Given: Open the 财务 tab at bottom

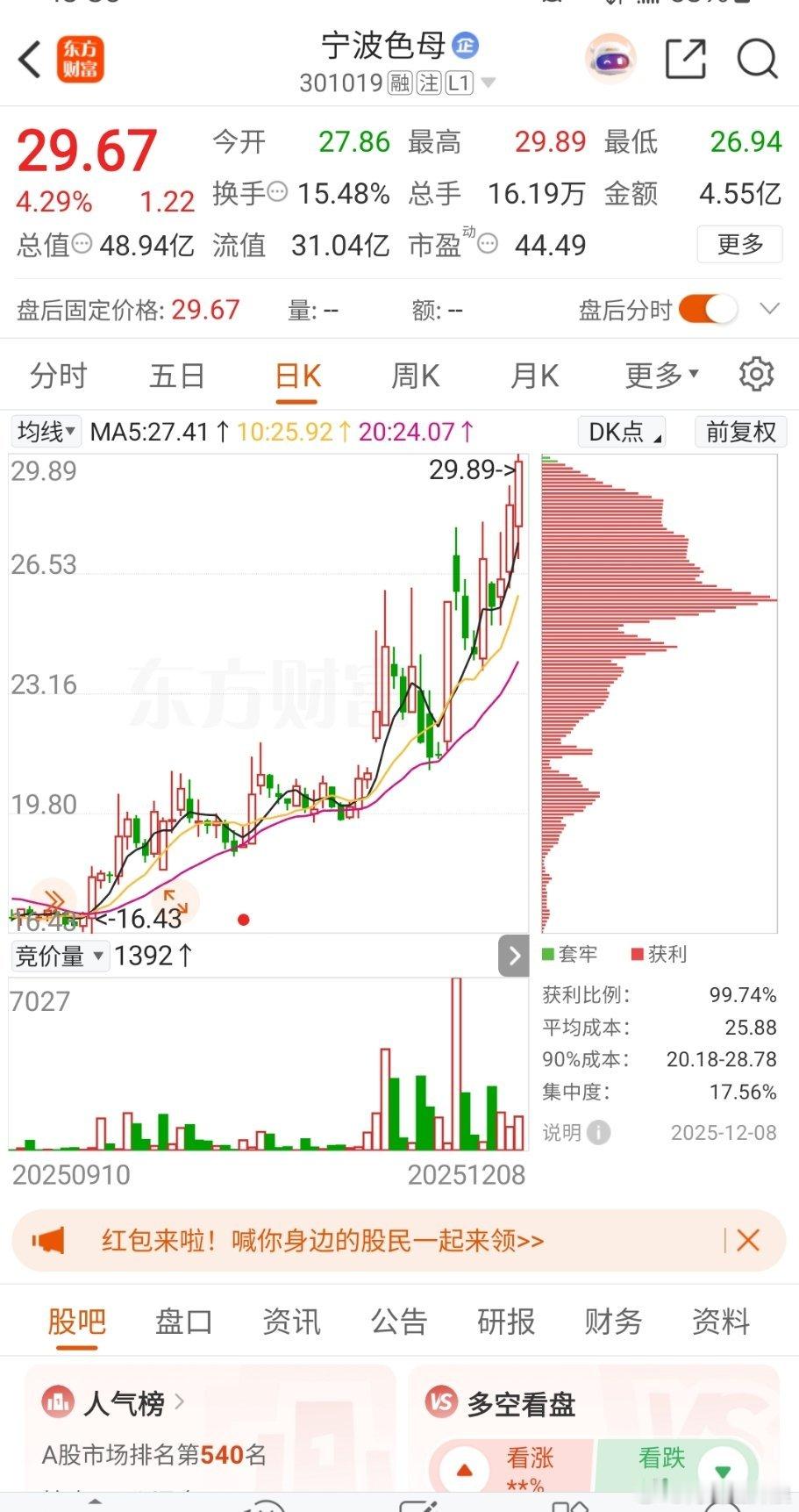Looking at the screenshot, I should [x=612, y=1322].
